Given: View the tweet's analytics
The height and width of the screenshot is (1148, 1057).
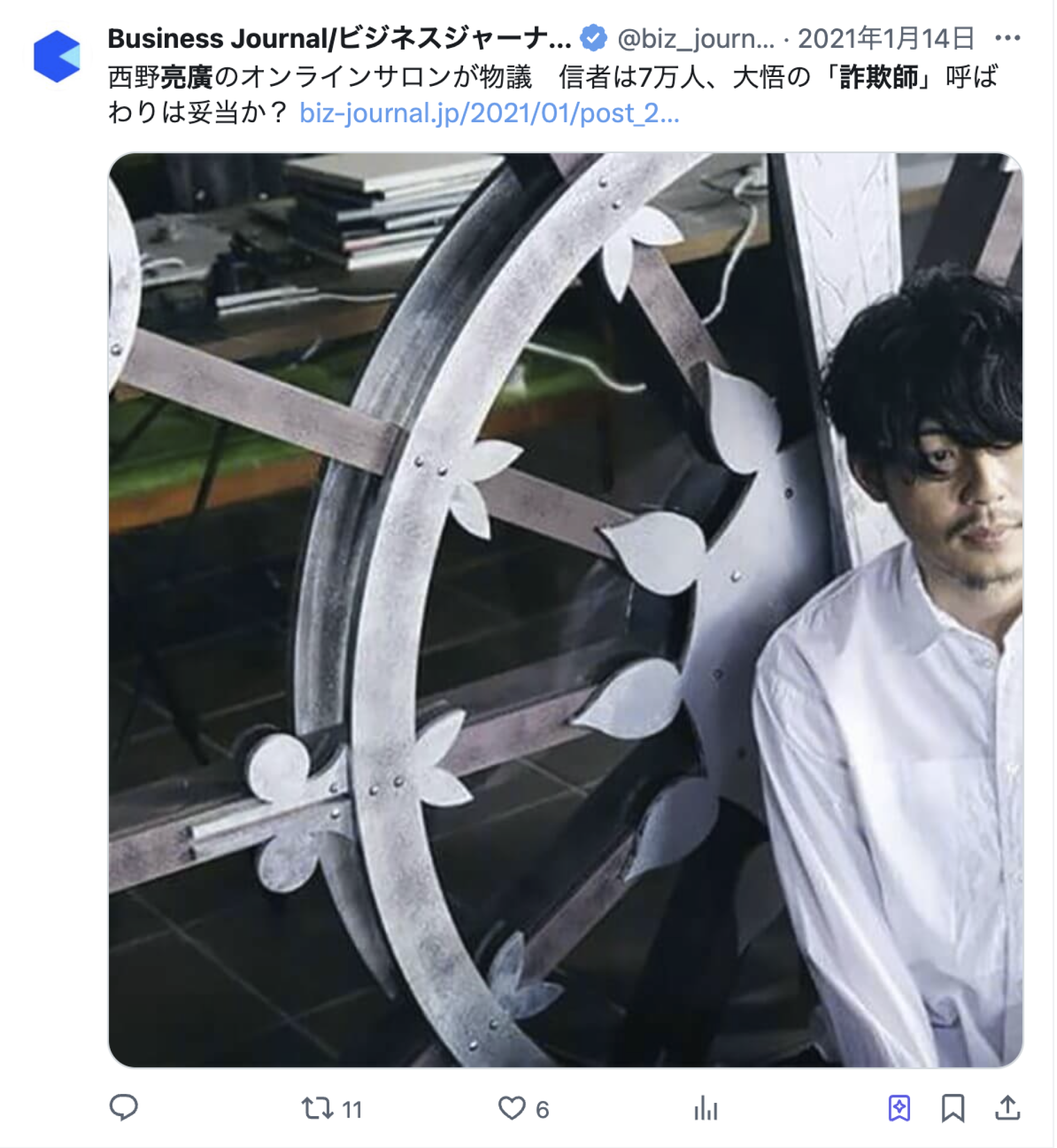Looking at the screenshot, I should [706, 1108].
